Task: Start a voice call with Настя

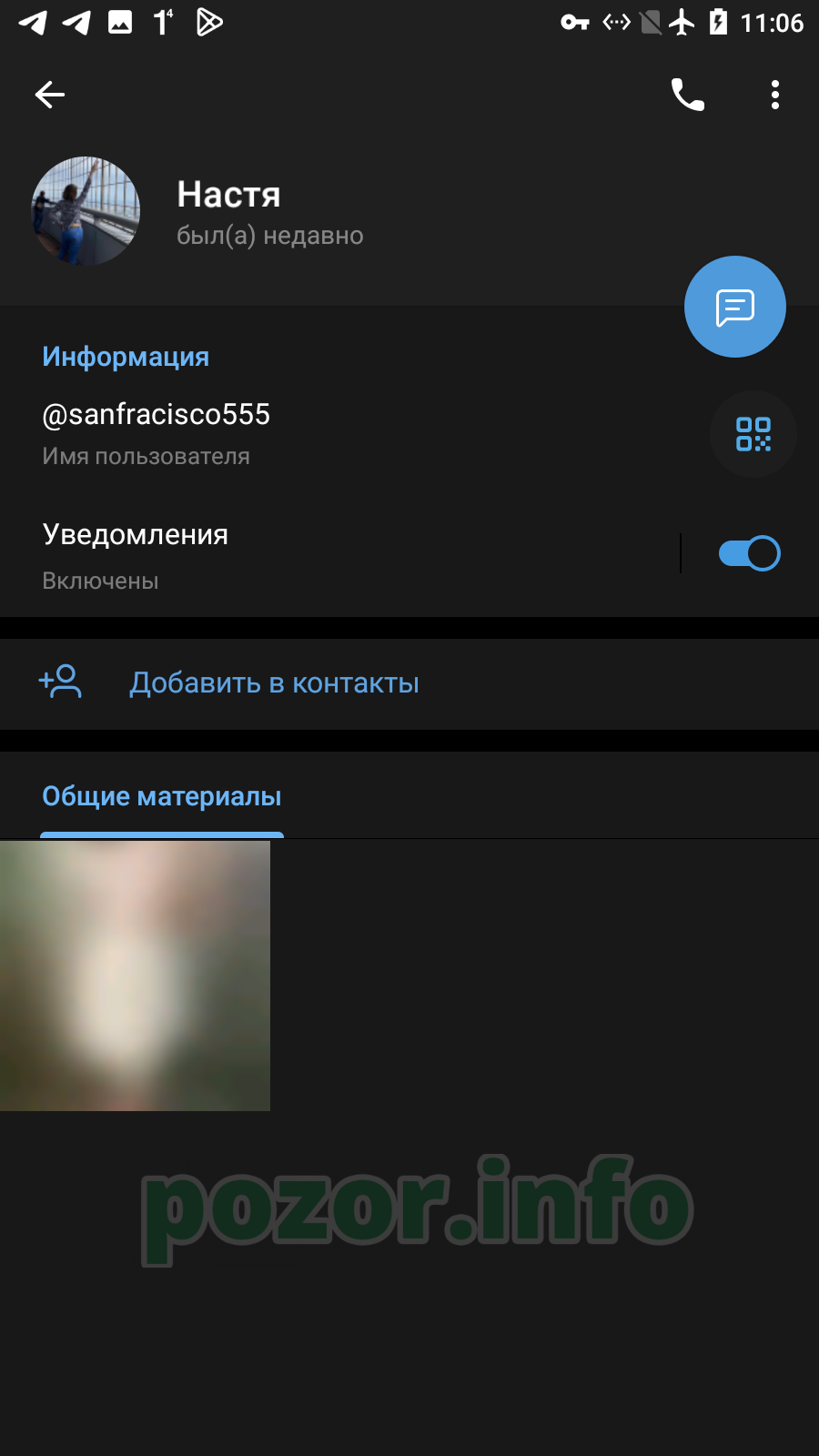Action: pos(688,95)
